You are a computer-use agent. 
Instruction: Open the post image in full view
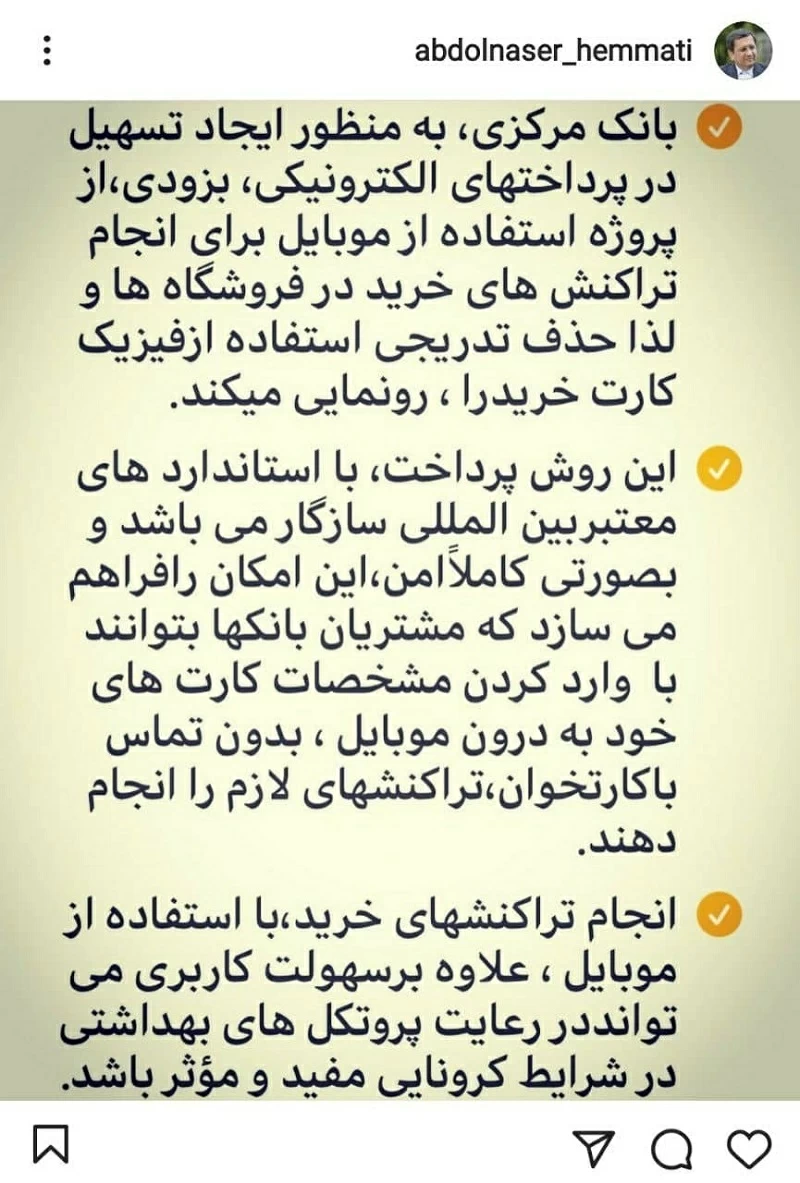pyautogui.click(x=400, y=600)
